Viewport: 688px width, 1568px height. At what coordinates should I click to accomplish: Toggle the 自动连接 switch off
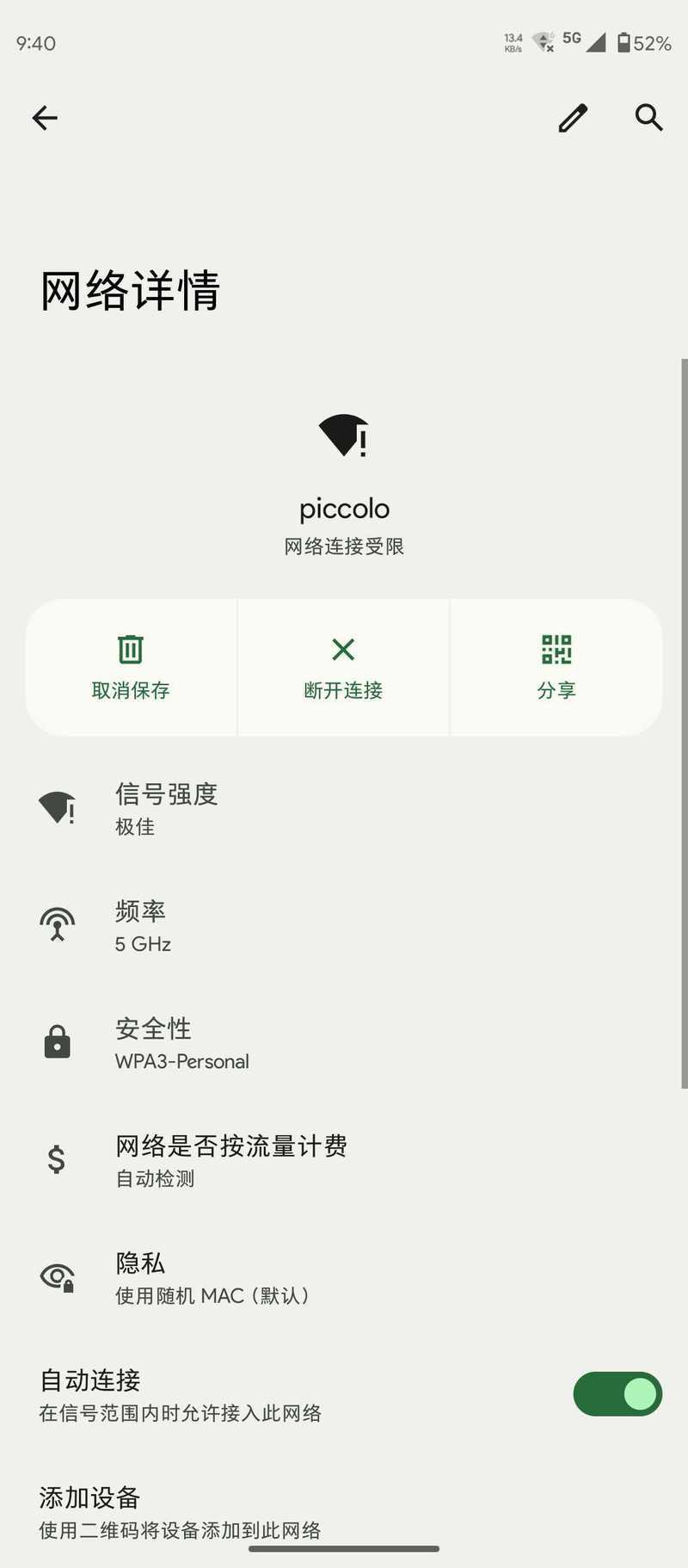point(617,1394)
